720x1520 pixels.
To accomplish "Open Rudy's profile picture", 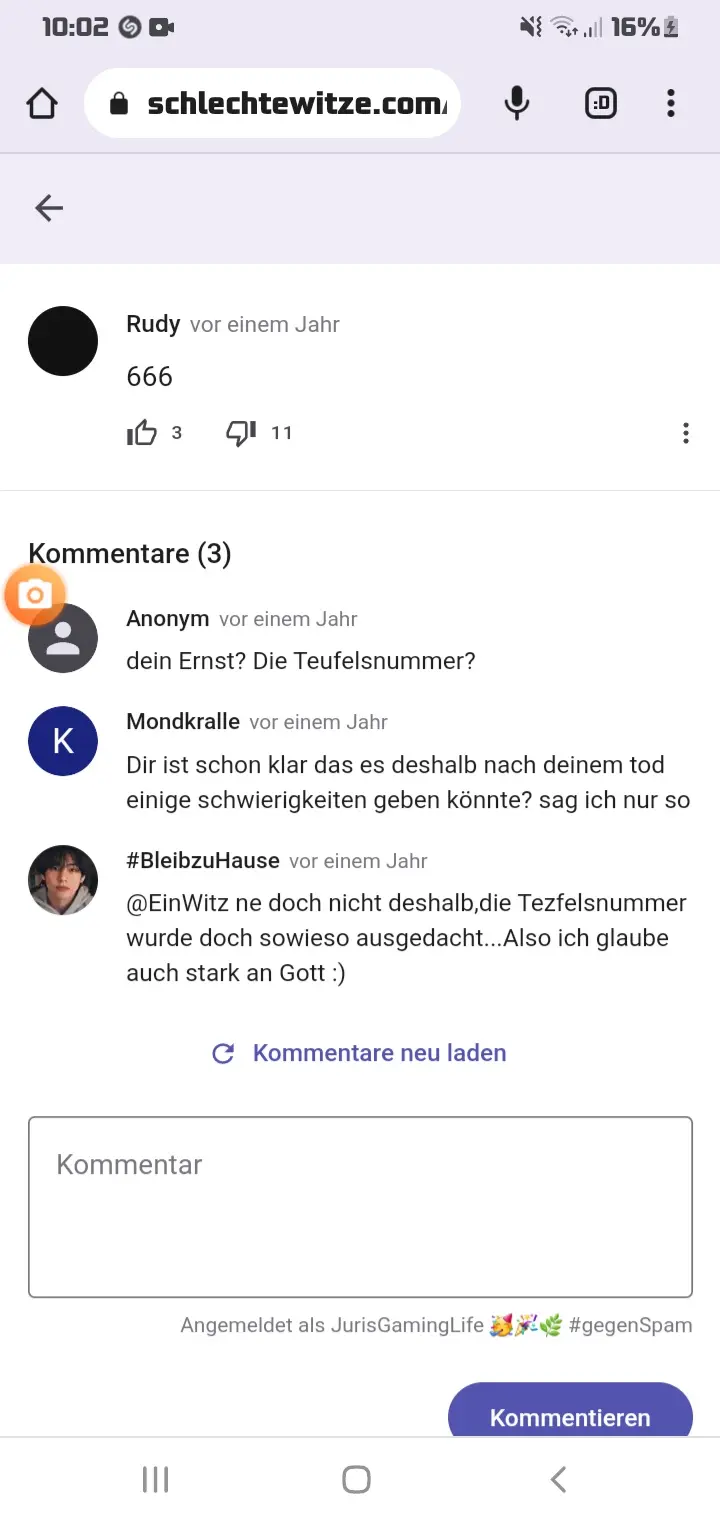I will [x=63, y=341].
